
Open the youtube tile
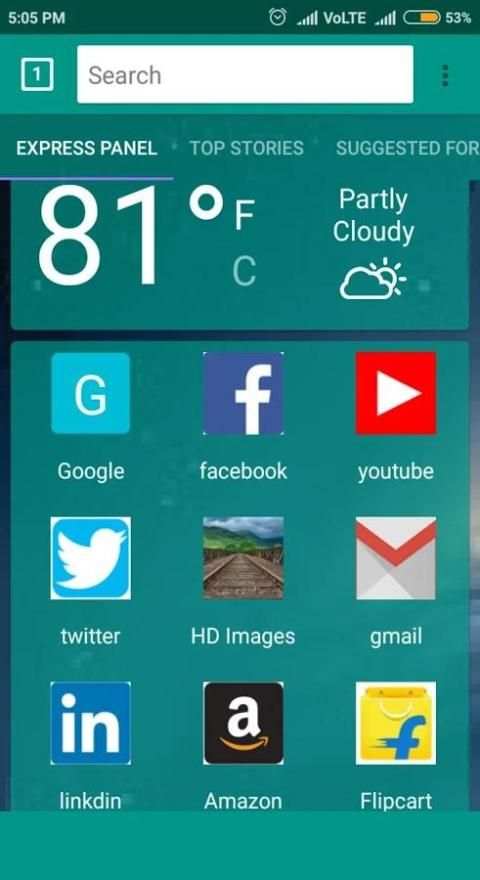click(x=396, y=417)
